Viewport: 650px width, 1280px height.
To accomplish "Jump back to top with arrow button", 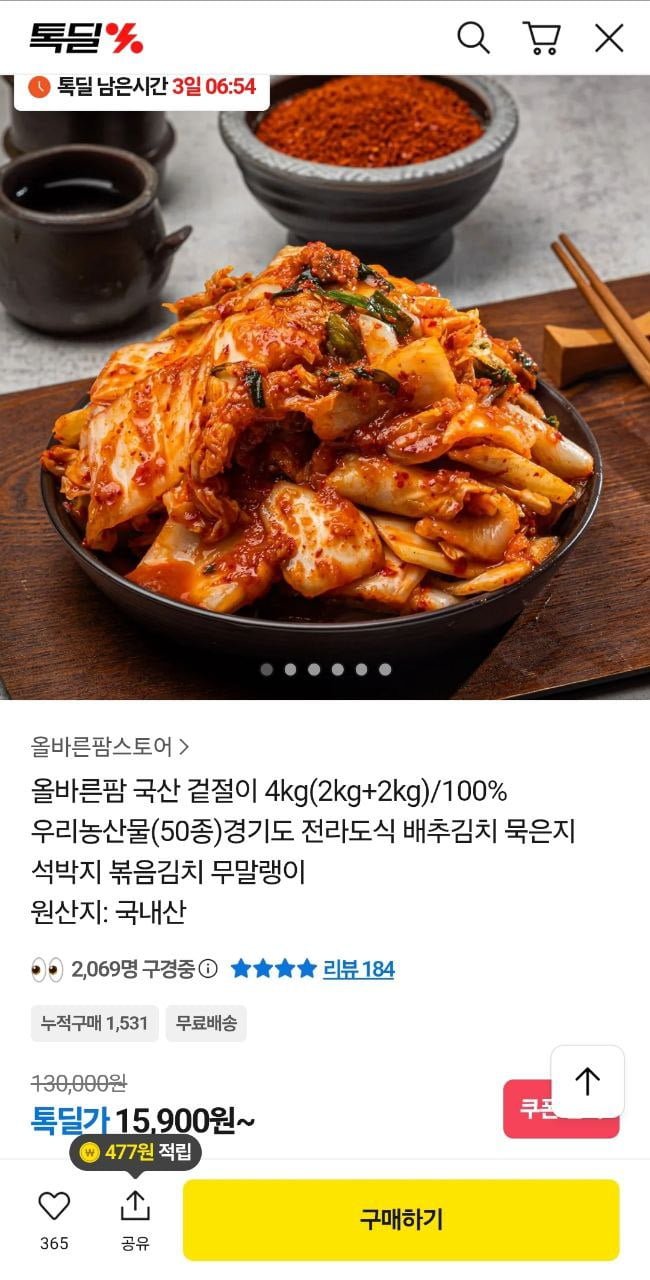I will click(x=587, y=1081).
